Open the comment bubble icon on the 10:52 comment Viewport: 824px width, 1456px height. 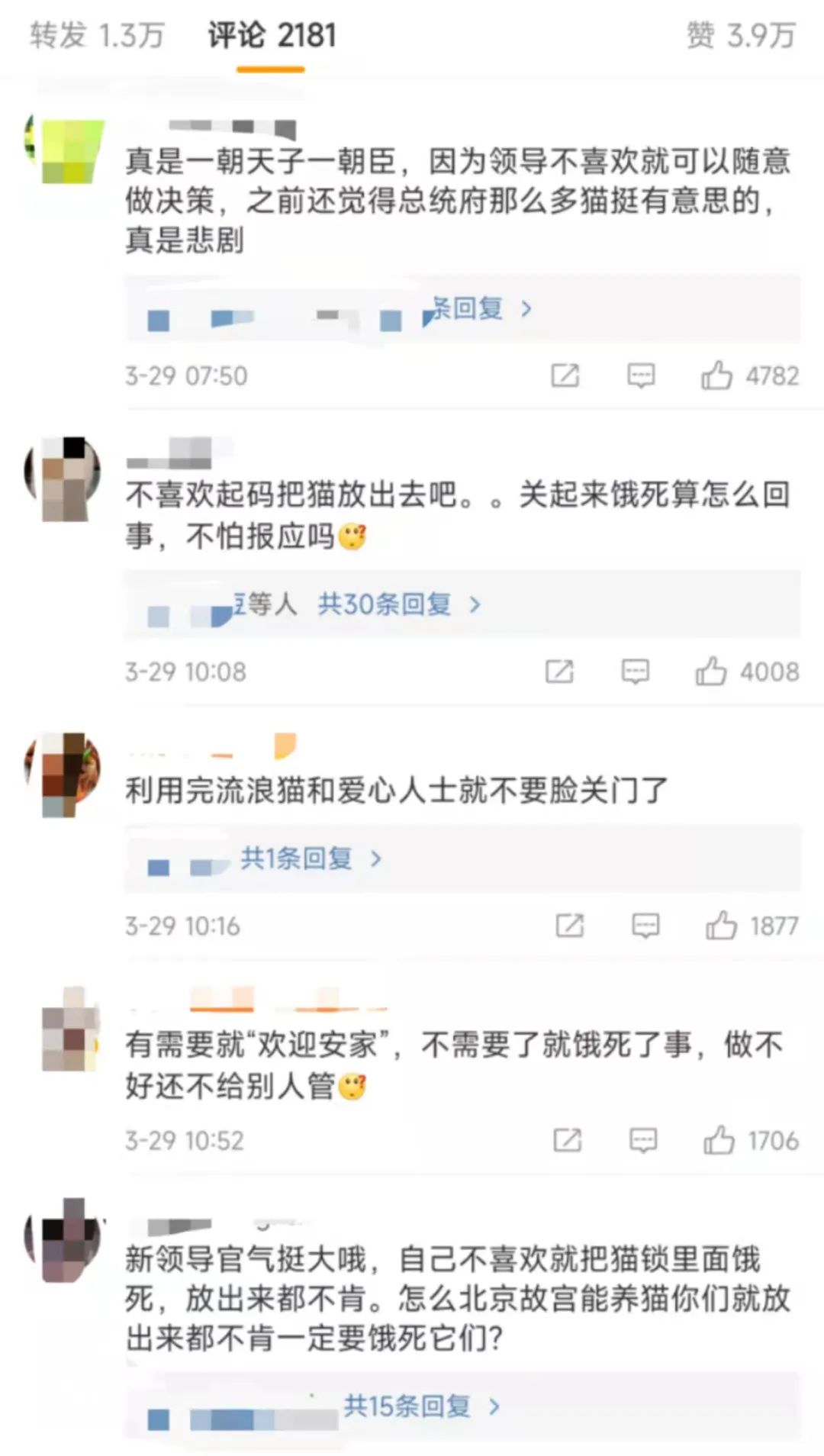pos(643,1141)
